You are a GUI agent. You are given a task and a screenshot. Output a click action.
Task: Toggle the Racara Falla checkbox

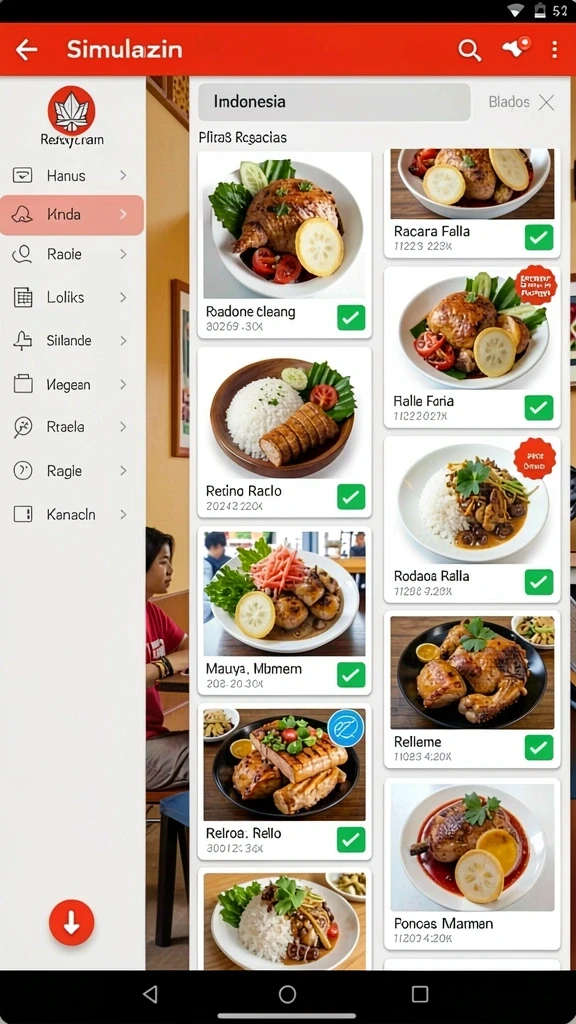point(539,238)
